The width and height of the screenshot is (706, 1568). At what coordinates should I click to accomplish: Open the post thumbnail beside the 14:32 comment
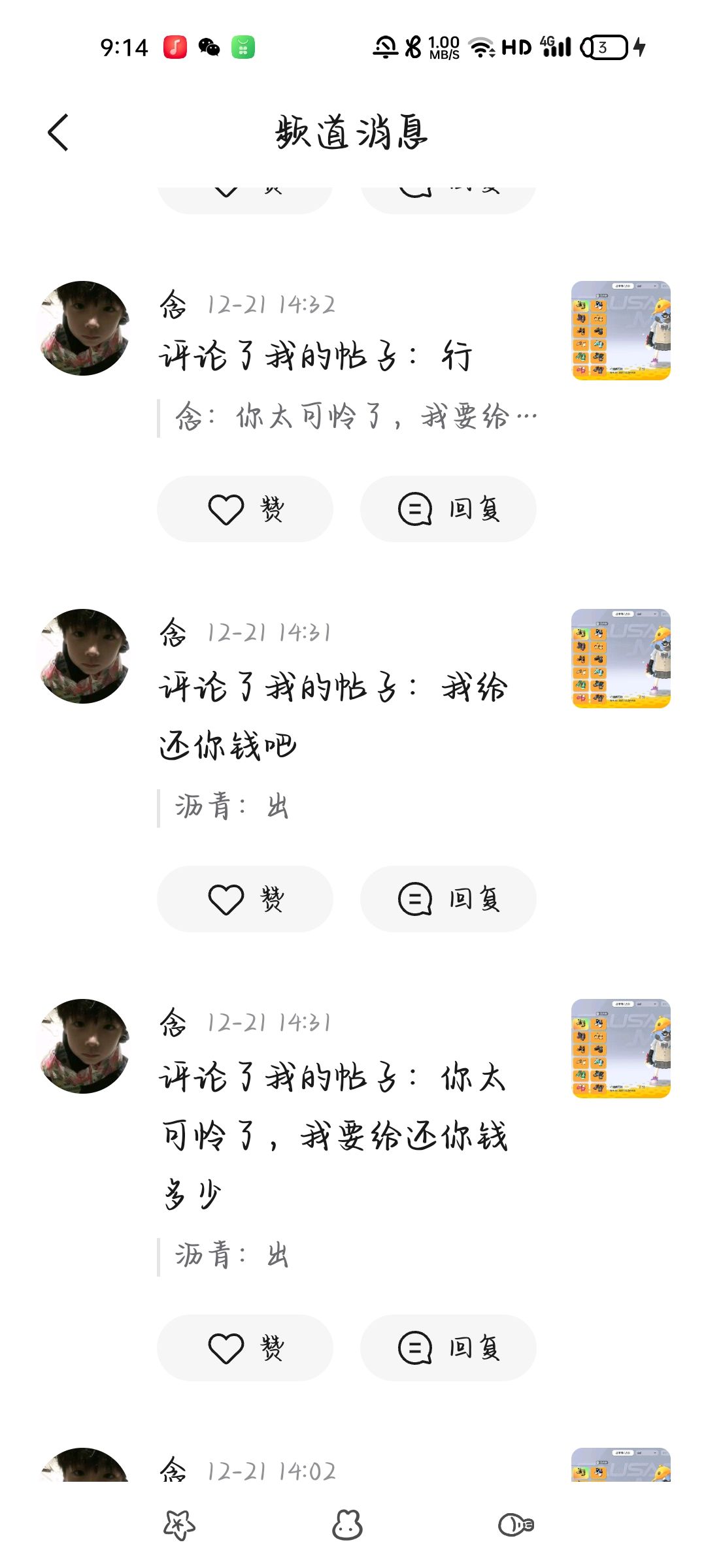tap(621, 331)
